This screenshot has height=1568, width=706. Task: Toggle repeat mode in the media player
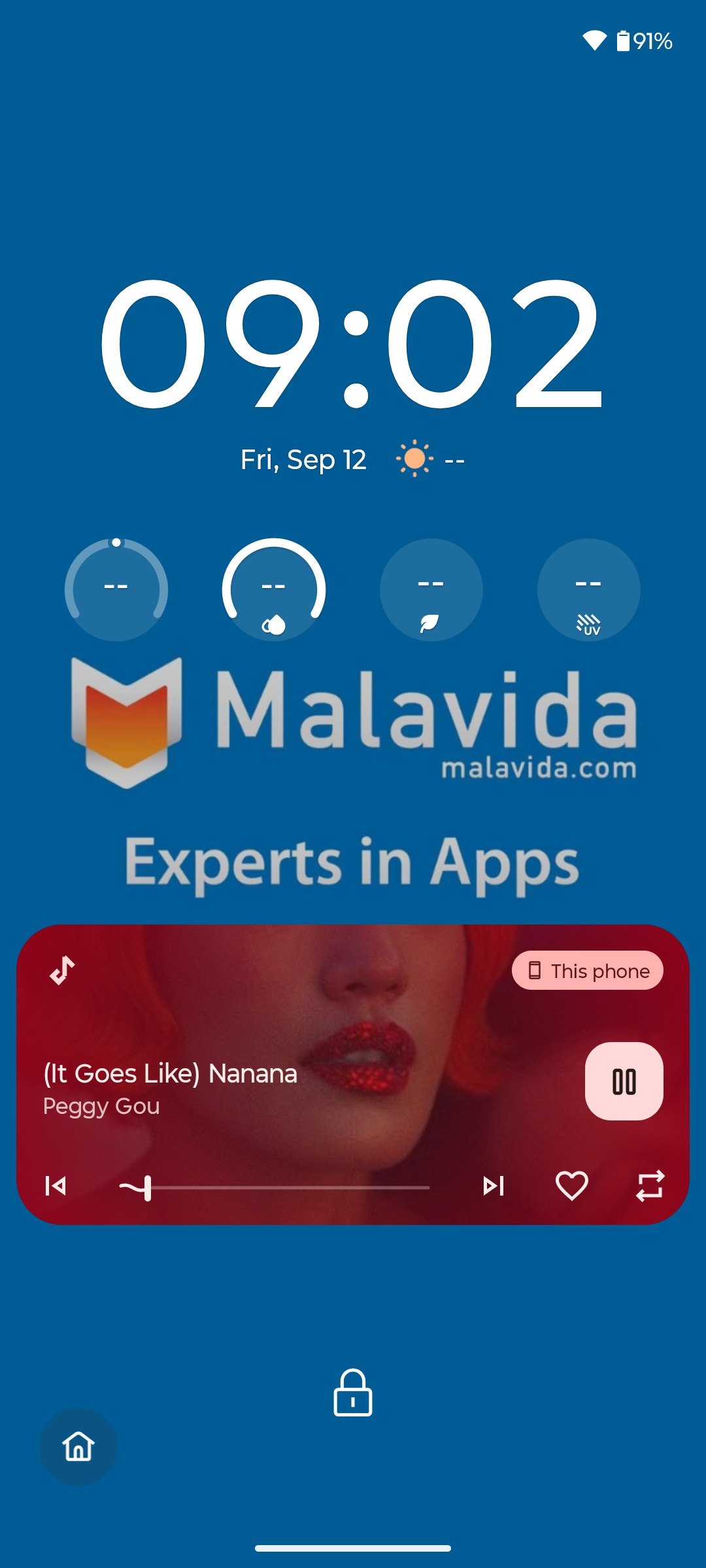tap(650, 1186)
